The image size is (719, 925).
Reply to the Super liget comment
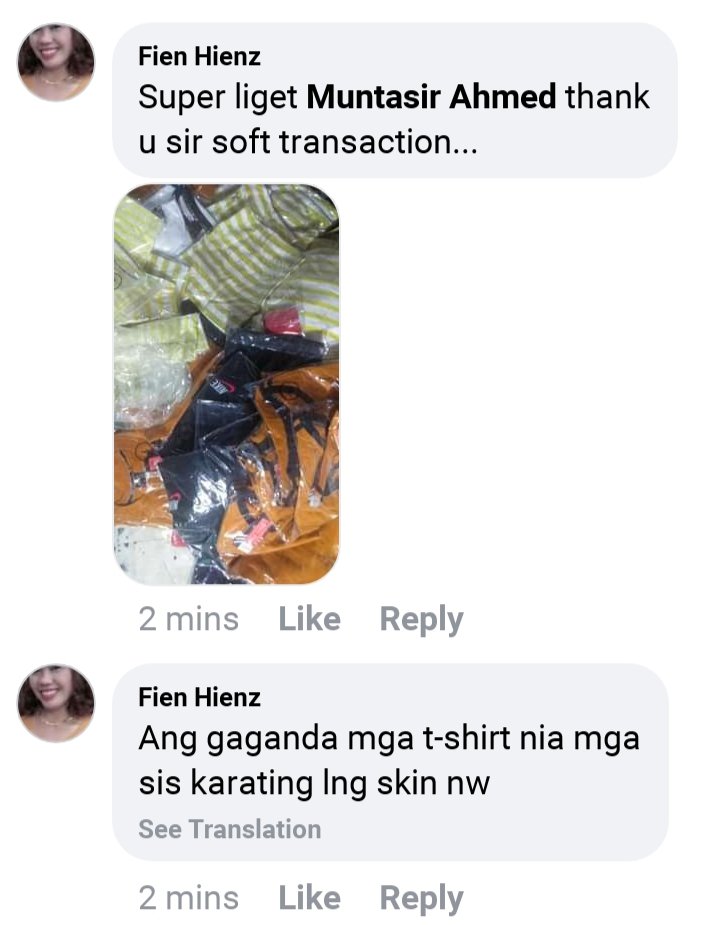click(x=421, y=620)
